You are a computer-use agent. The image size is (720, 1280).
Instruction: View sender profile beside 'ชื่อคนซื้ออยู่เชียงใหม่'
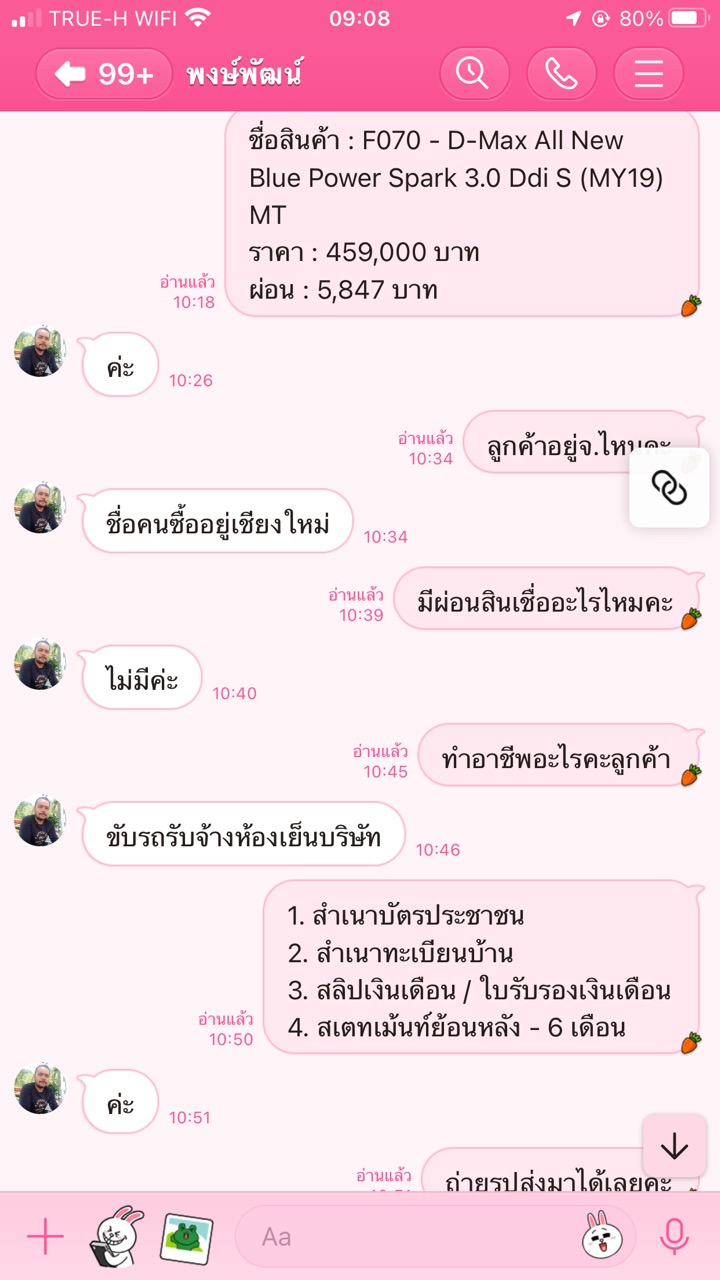pos(40,508)
